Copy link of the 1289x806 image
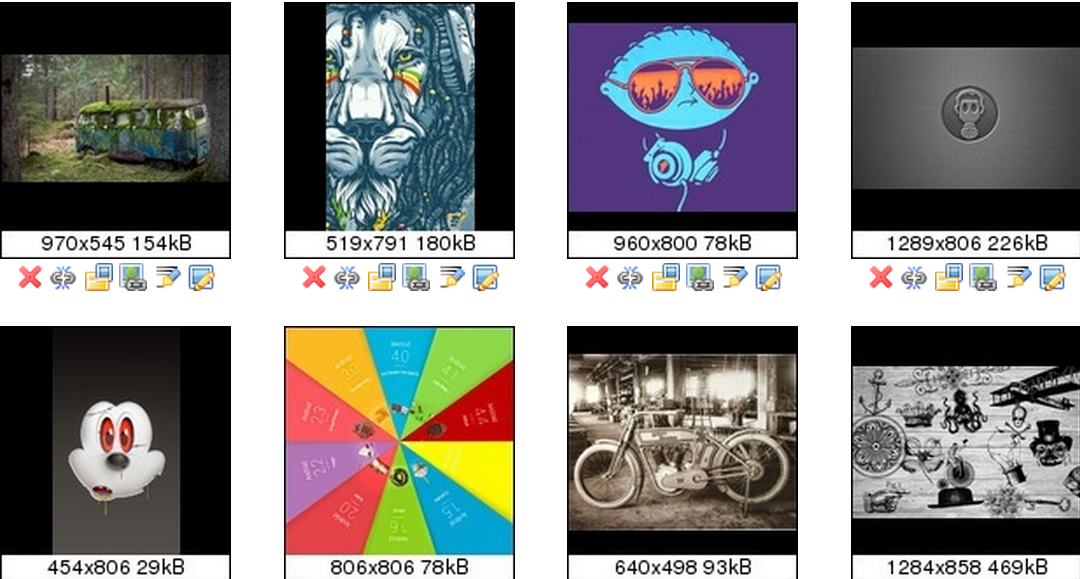 tap(983, 277)
